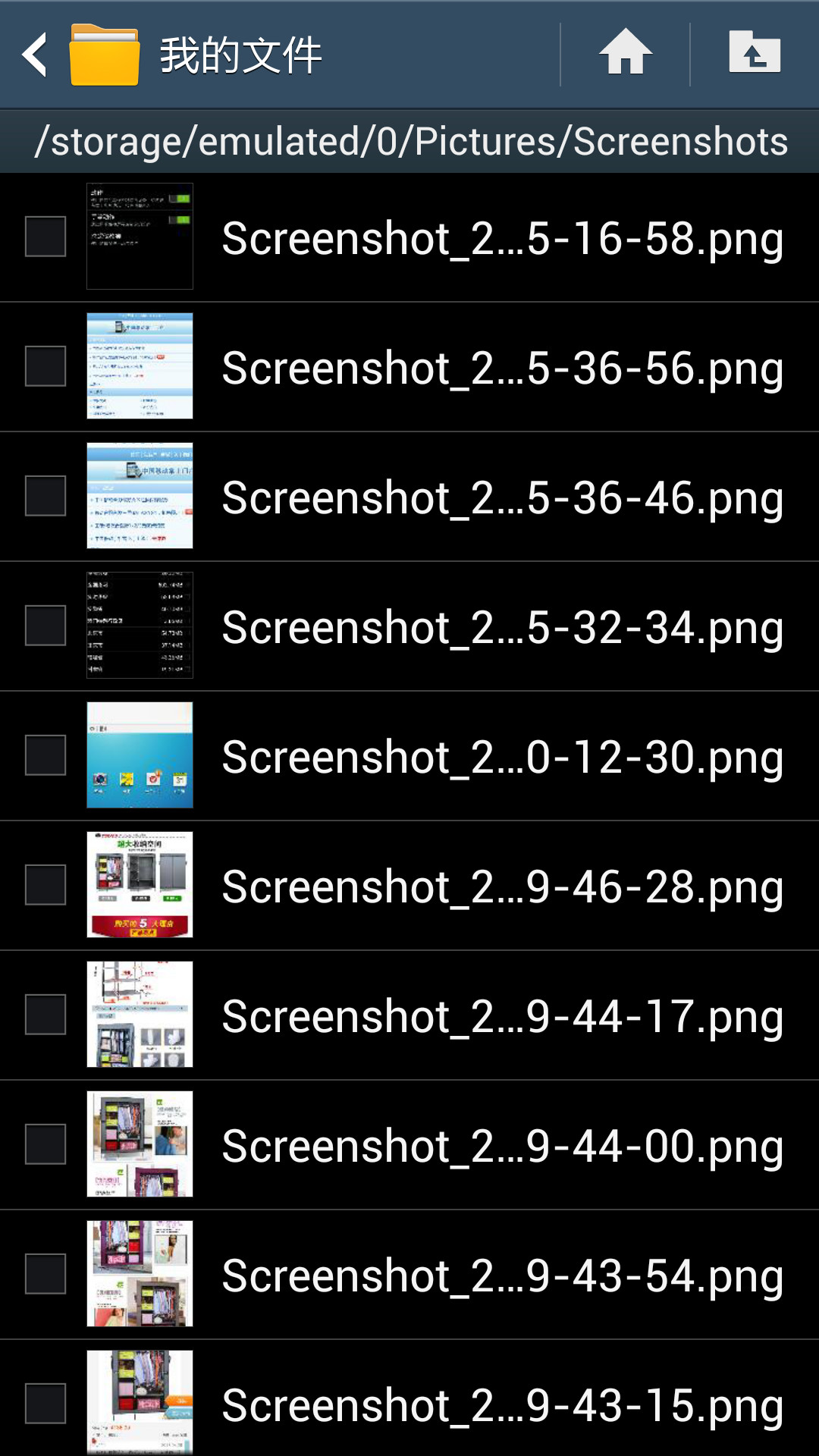Select checkbox for file ending 5-36-56.png
Screen dimensions: 819x1456
click(x=45, y=366)
